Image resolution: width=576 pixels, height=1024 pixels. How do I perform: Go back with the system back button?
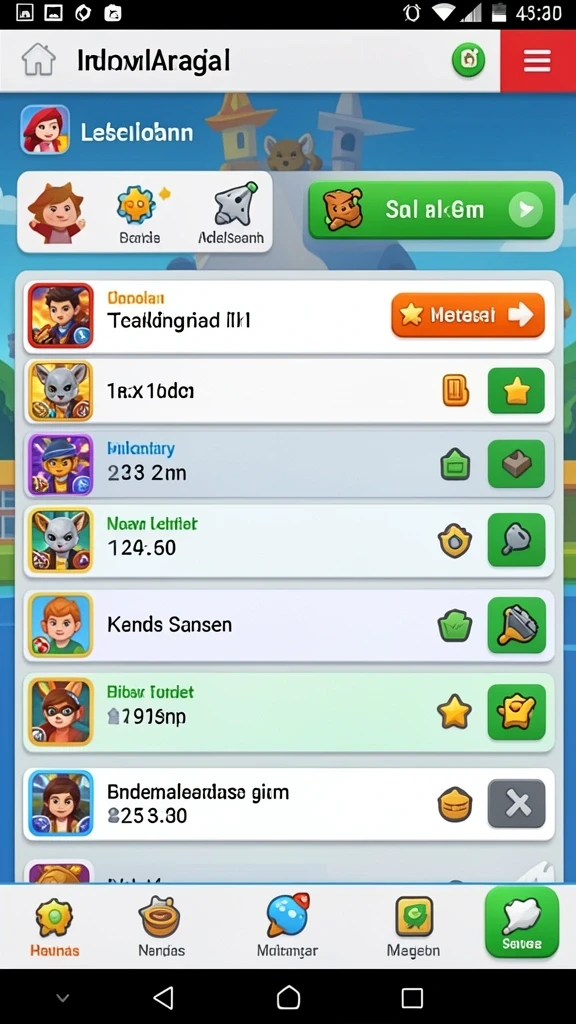tap(163, 997)
